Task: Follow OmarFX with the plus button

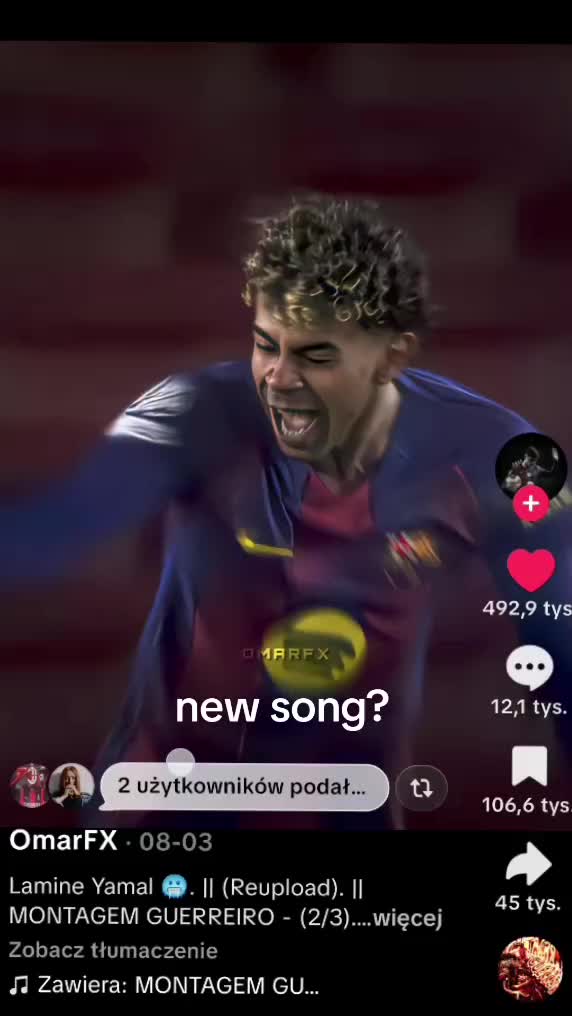Action: (x=531, y=503)
